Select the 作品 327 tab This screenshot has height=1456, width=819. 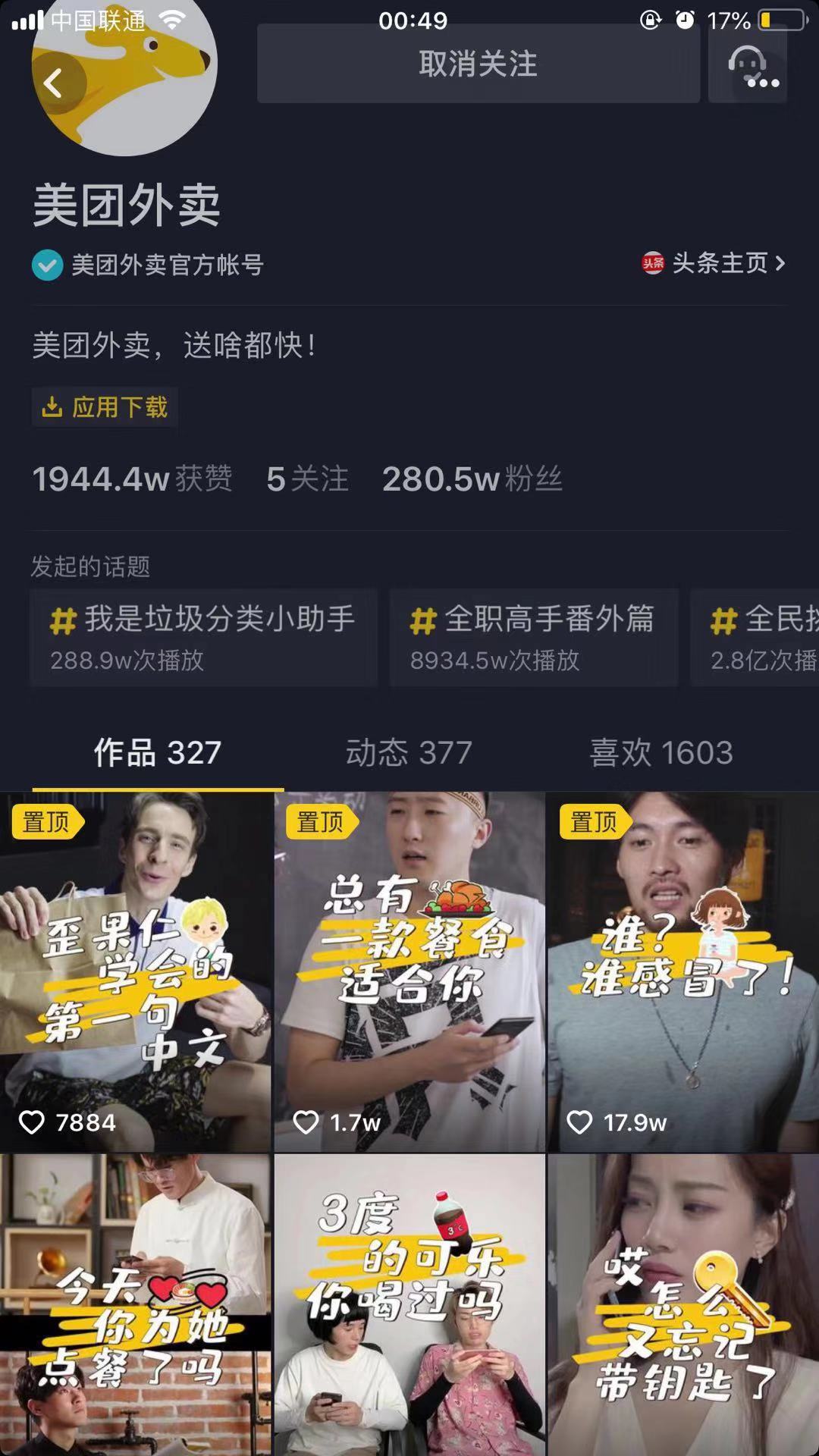(x=156, y=753)
